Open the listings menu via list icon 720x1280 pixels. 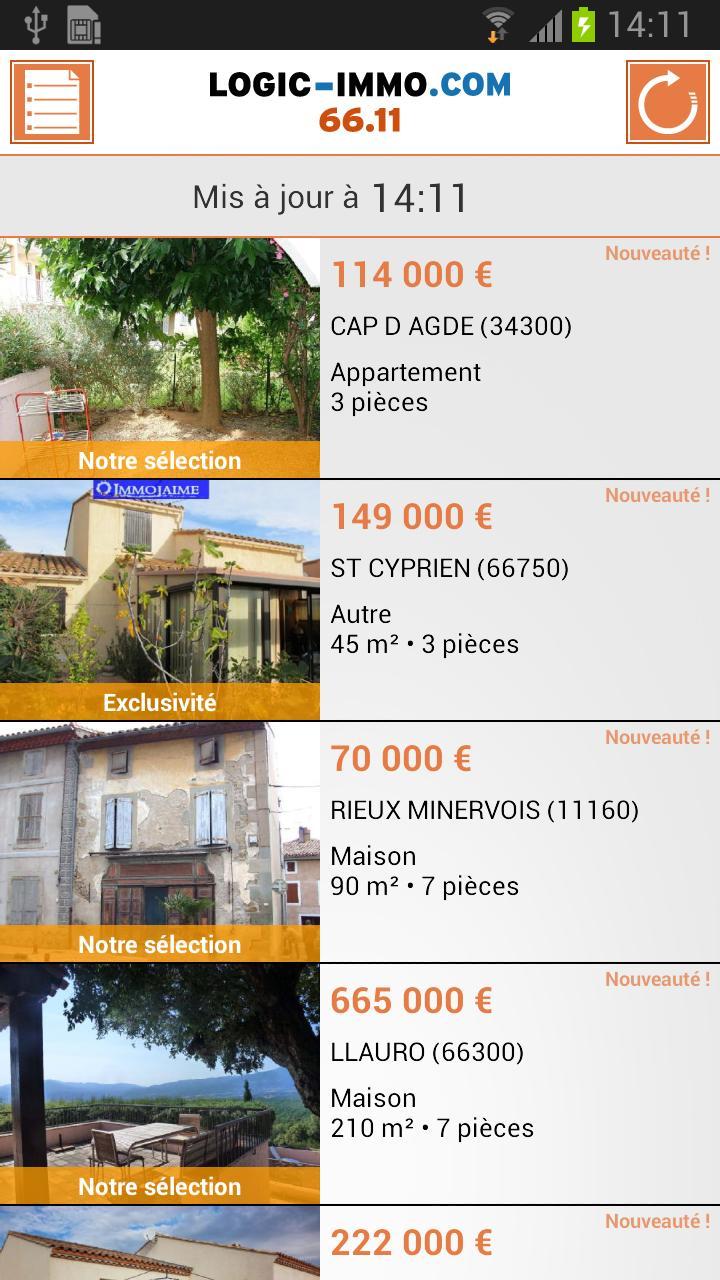pos(51,102)
